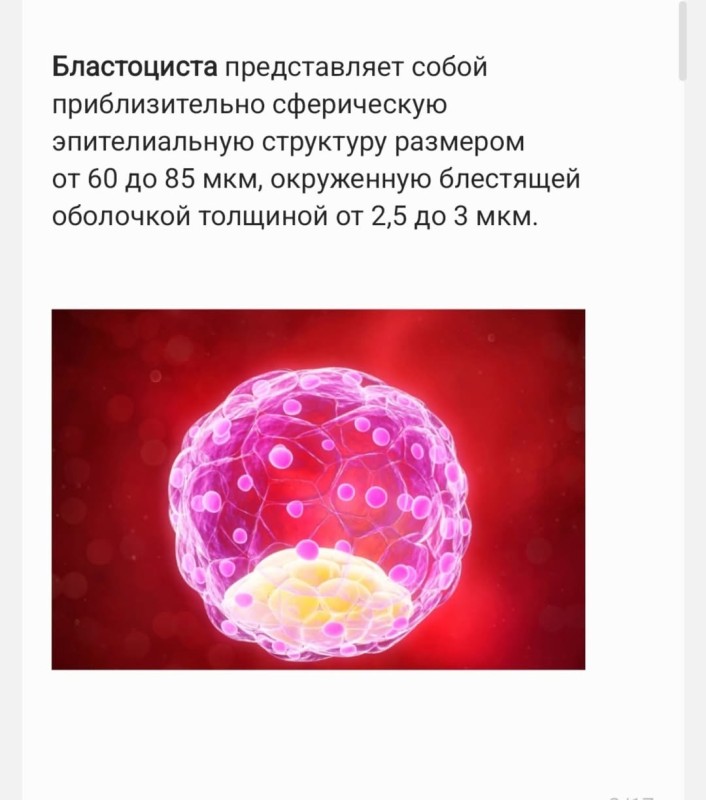Tap the vertical scrollbar handle
This screenshot has width=706, height=800.
coord(682,40)
